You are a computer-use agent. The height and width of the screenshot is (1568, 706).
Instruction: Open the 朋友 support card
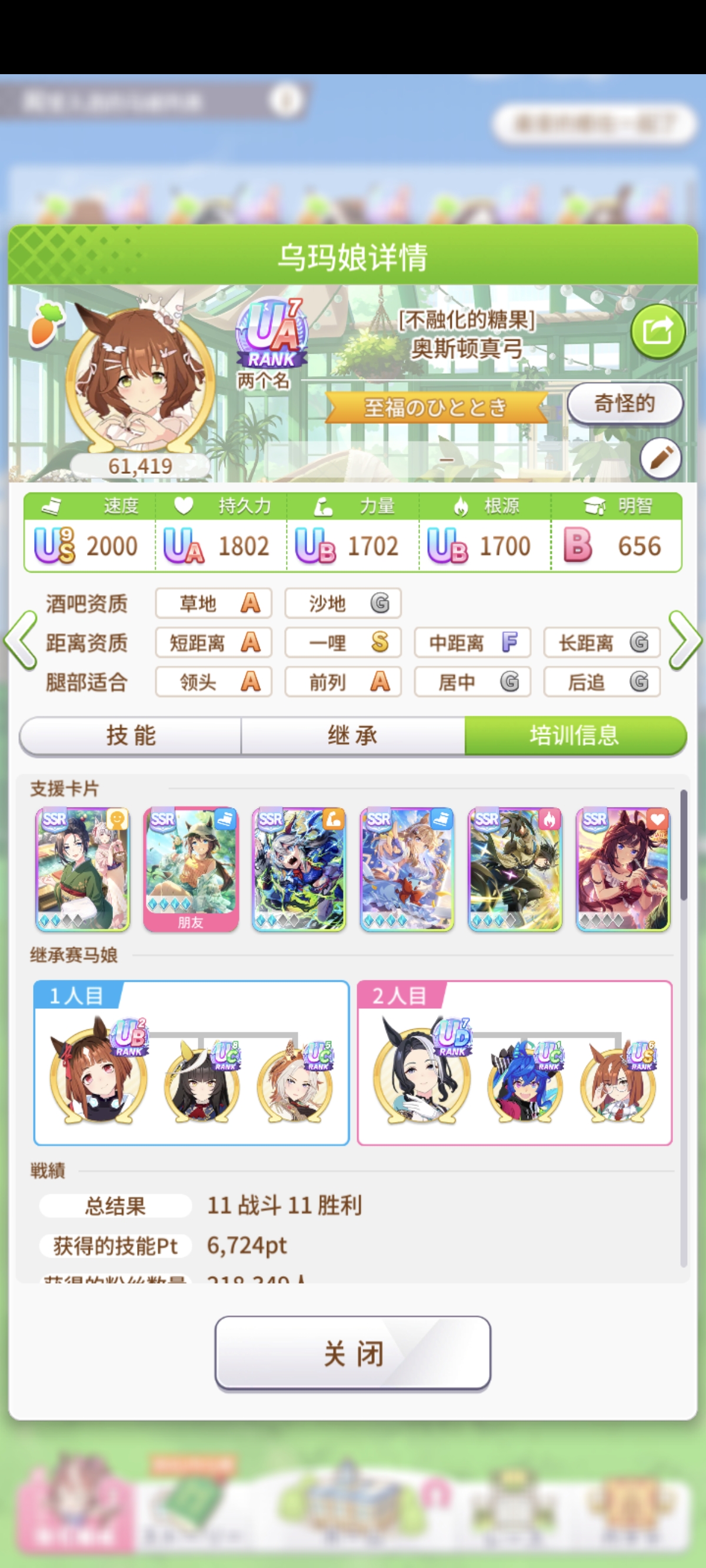pyautogui.click(x=191, y=869)
